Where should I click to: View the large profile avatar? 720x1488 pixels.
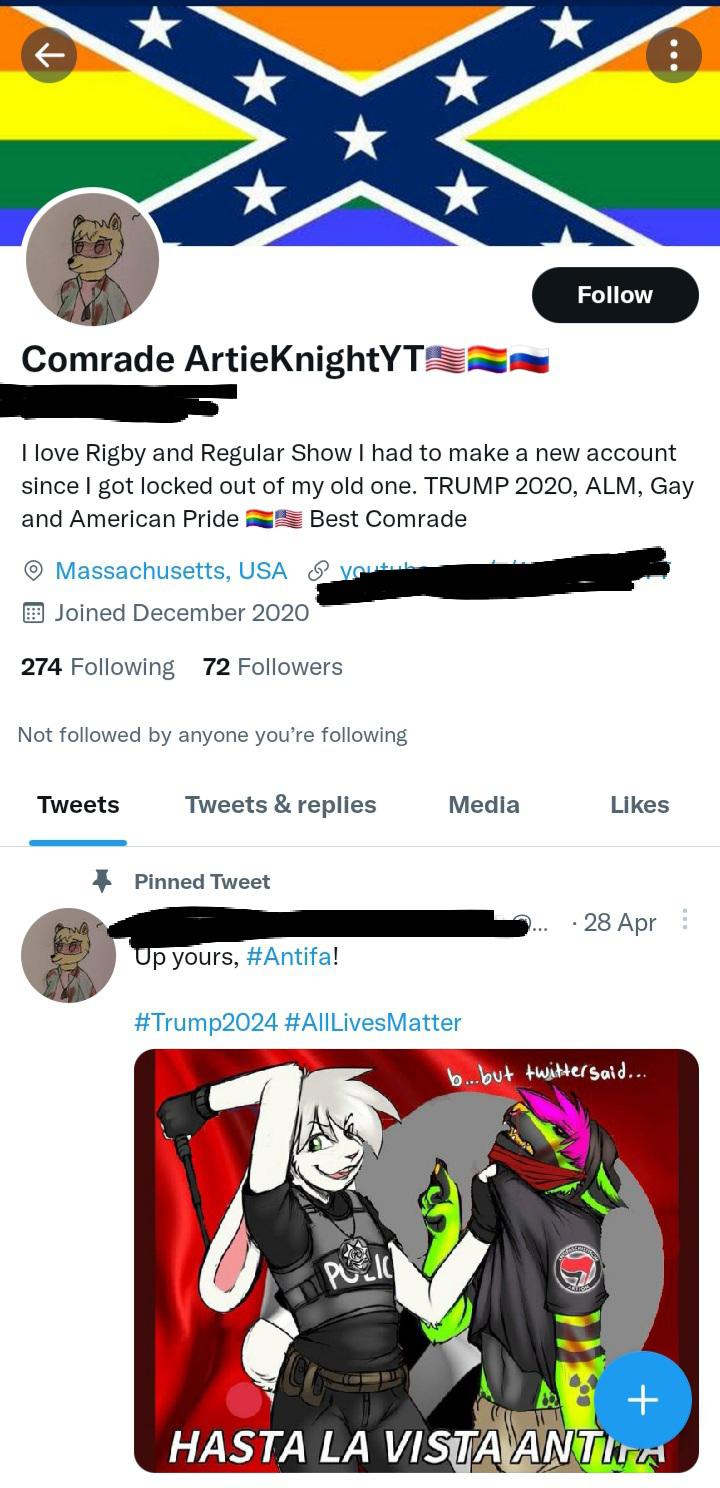[92, 258]
